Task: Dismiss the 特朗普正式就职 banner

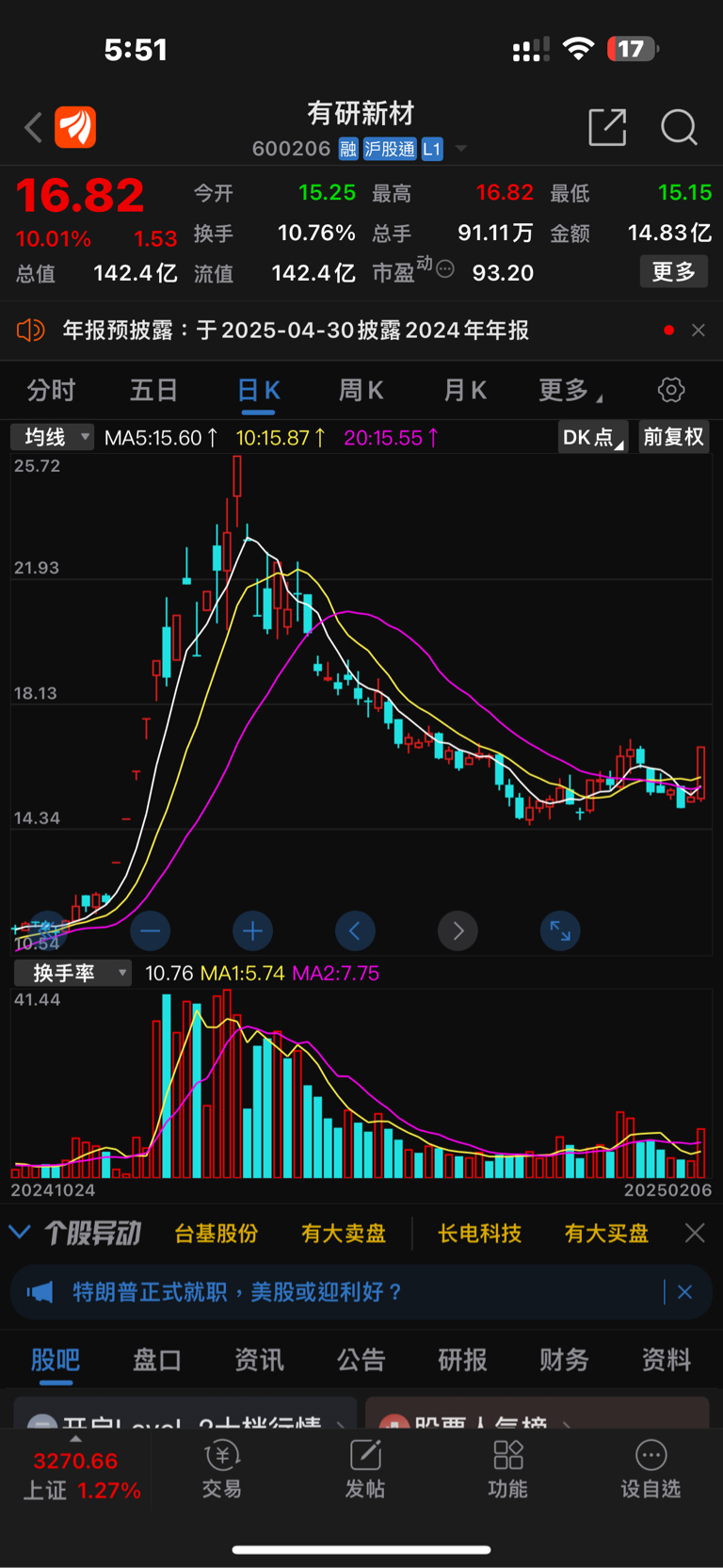Action: pyautogui.click(x=685, y=1292)
